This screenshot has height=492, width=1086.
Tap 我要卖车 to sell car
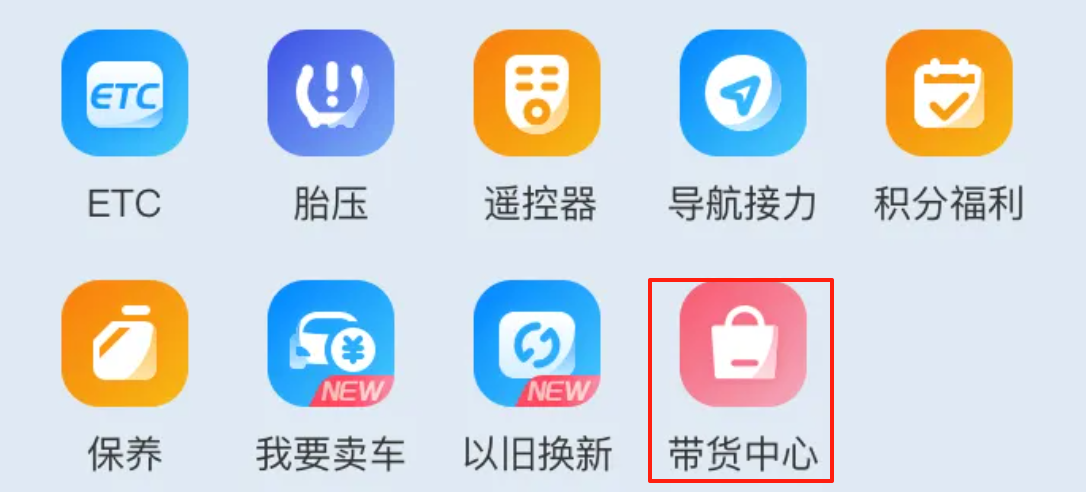(330, 343)
